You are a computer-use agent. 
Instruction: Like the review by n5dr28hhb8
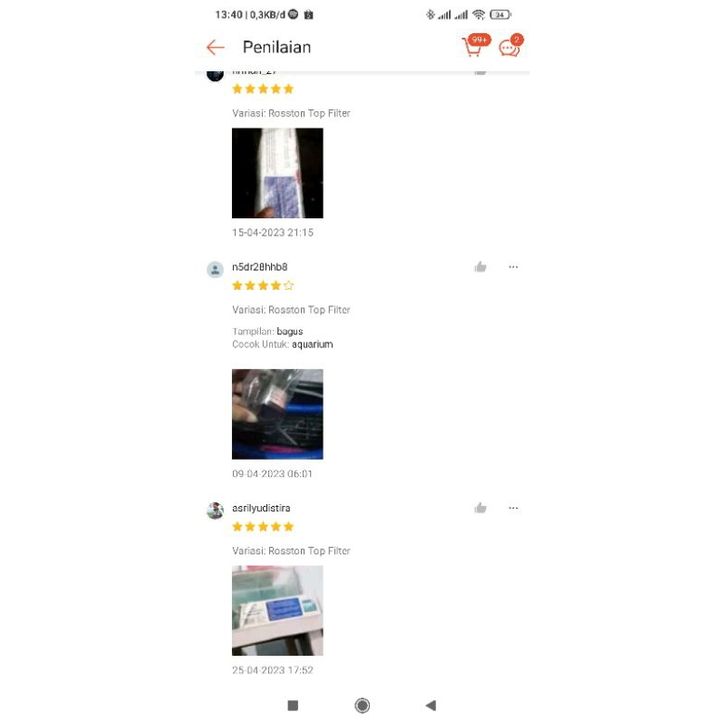480,267
